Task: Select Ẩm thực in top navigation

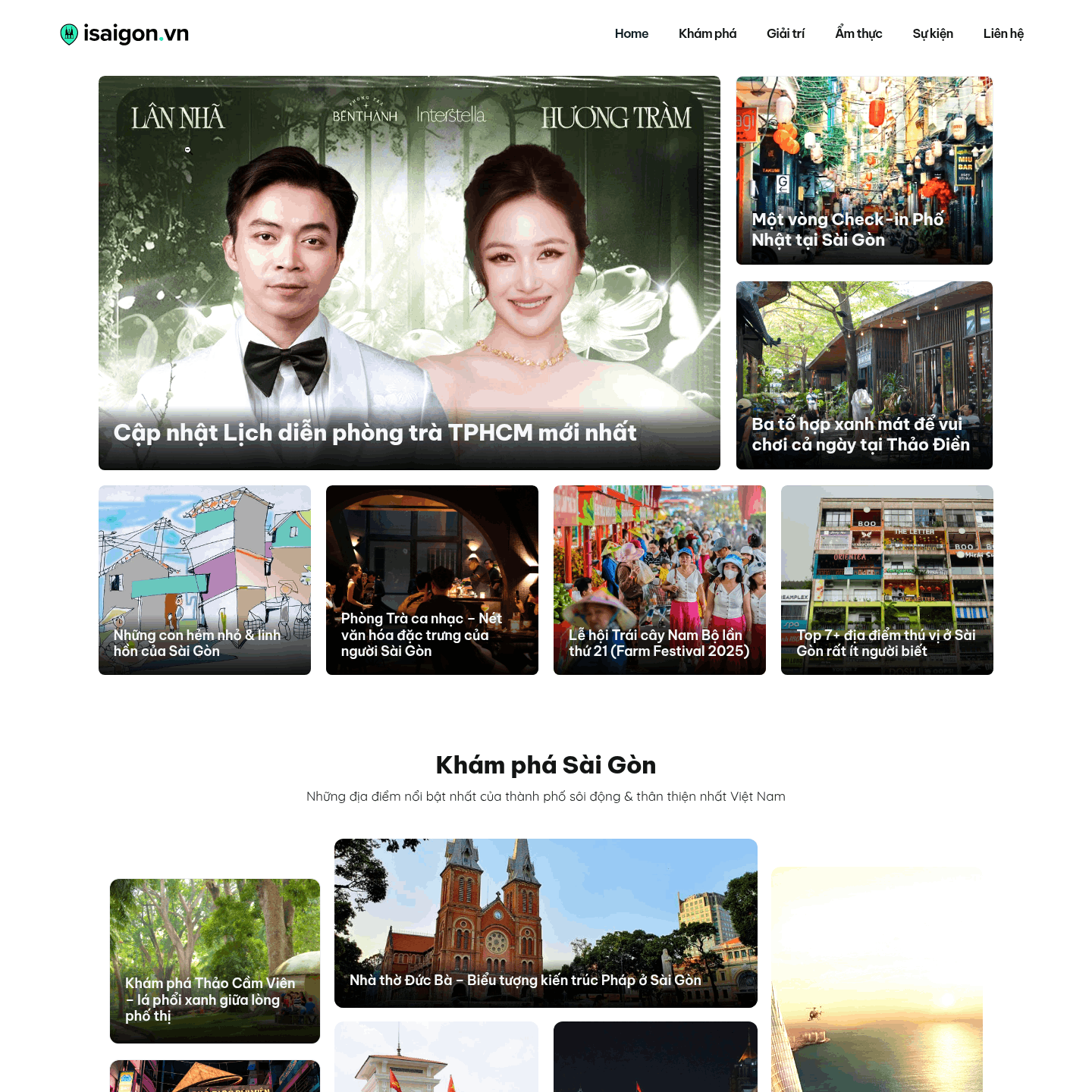Action: pyautogui.click(x=858, y=33)
